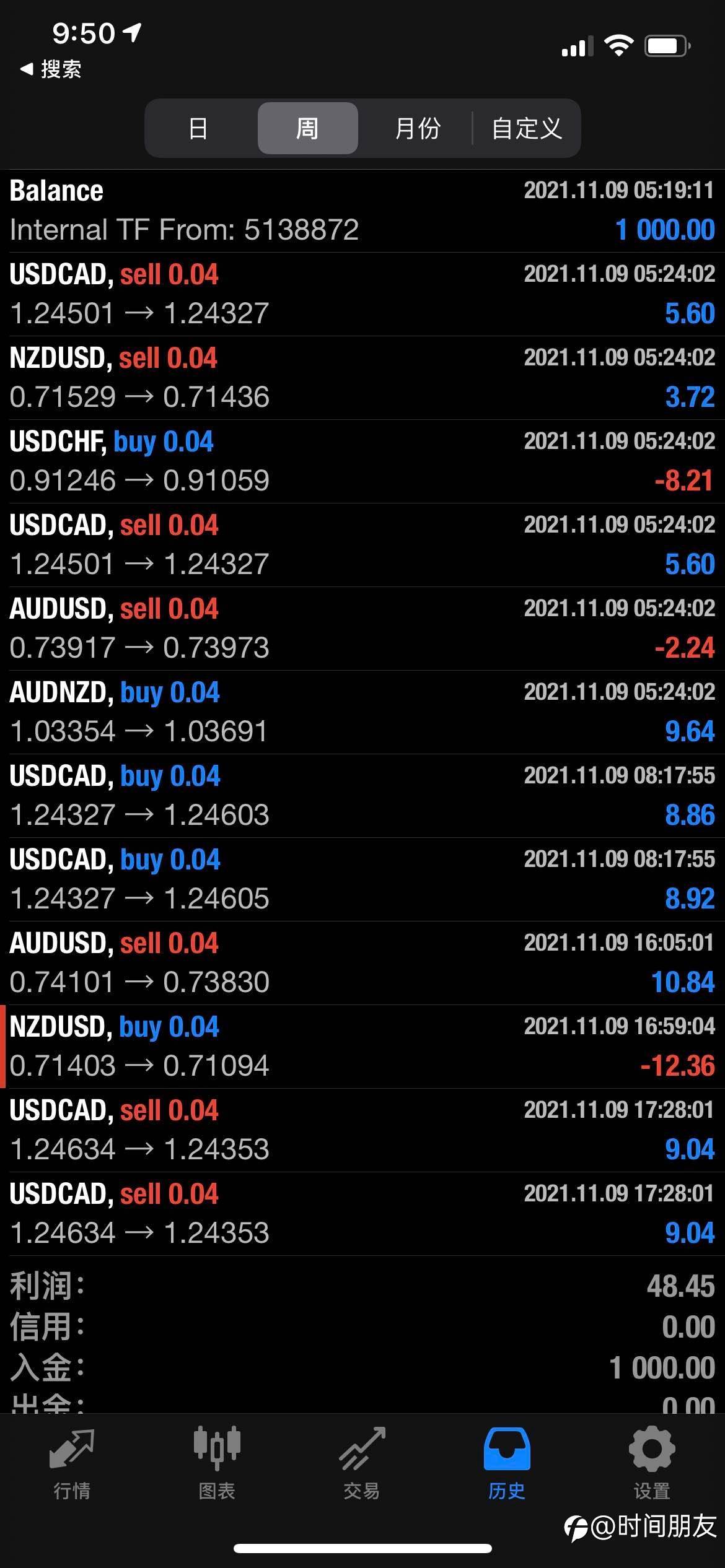Return to 搜索 via the back link
The image size is (725, 1568).
click(x=51, y=69)
